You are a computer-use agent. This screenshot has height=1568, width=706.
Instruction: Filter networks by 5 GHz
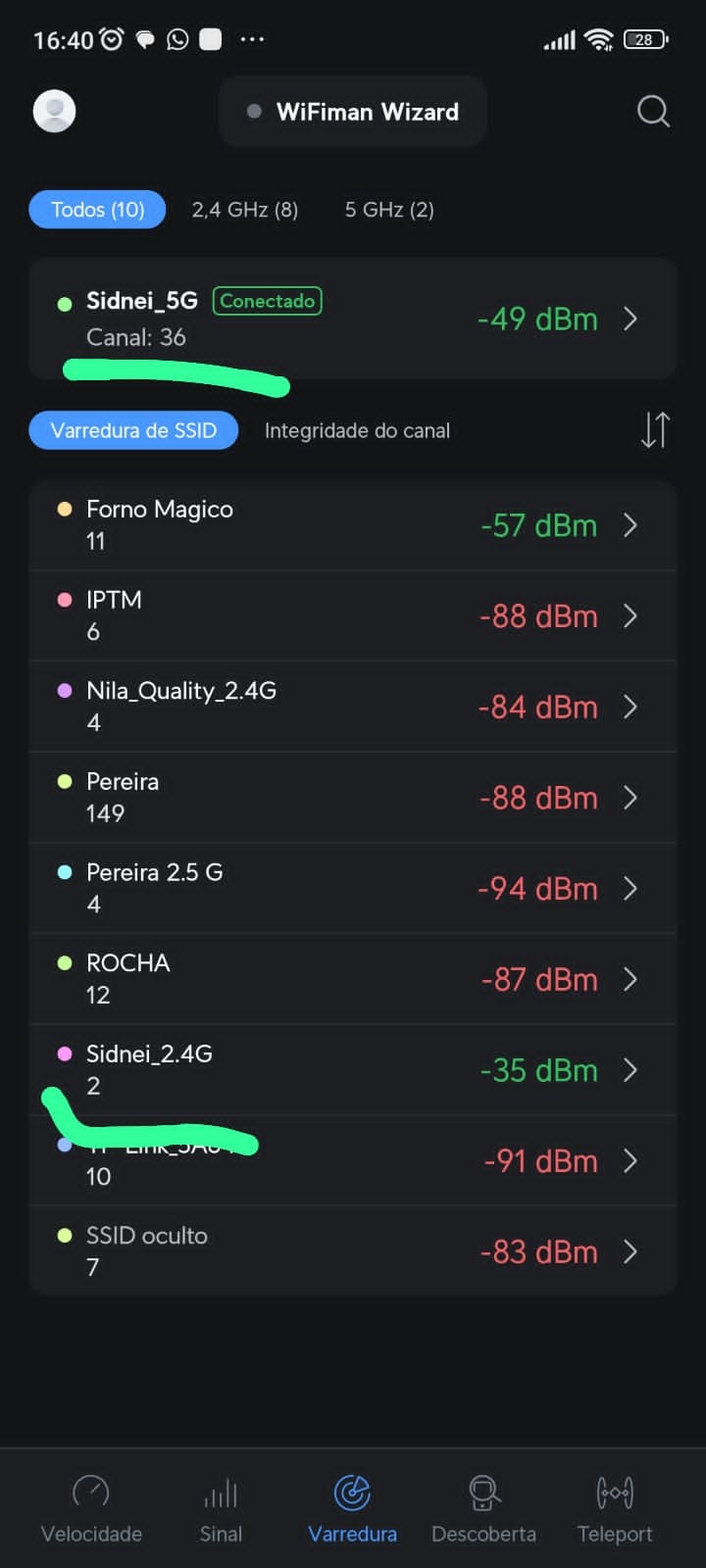coord(389,210)
